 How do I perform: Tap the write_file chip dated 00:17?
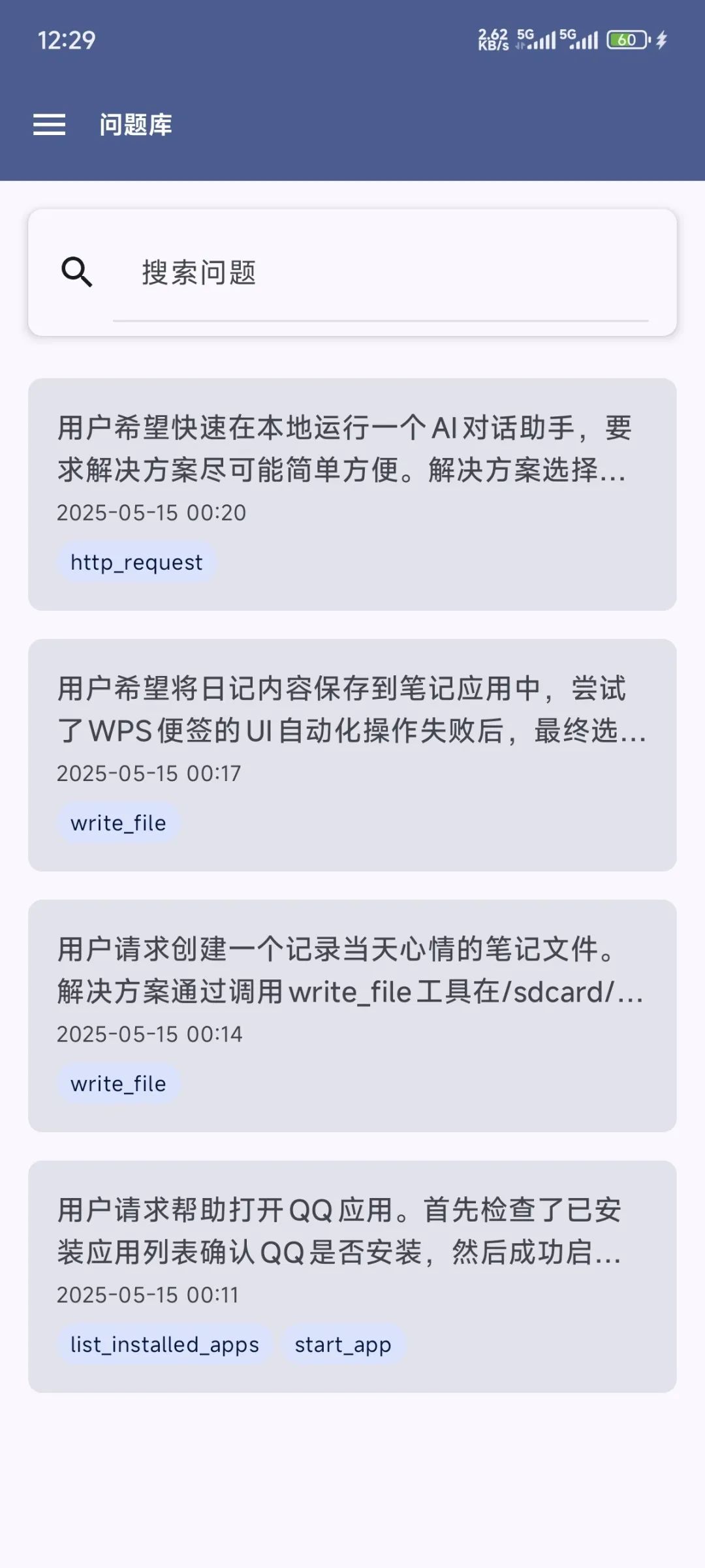click(118, 823)
